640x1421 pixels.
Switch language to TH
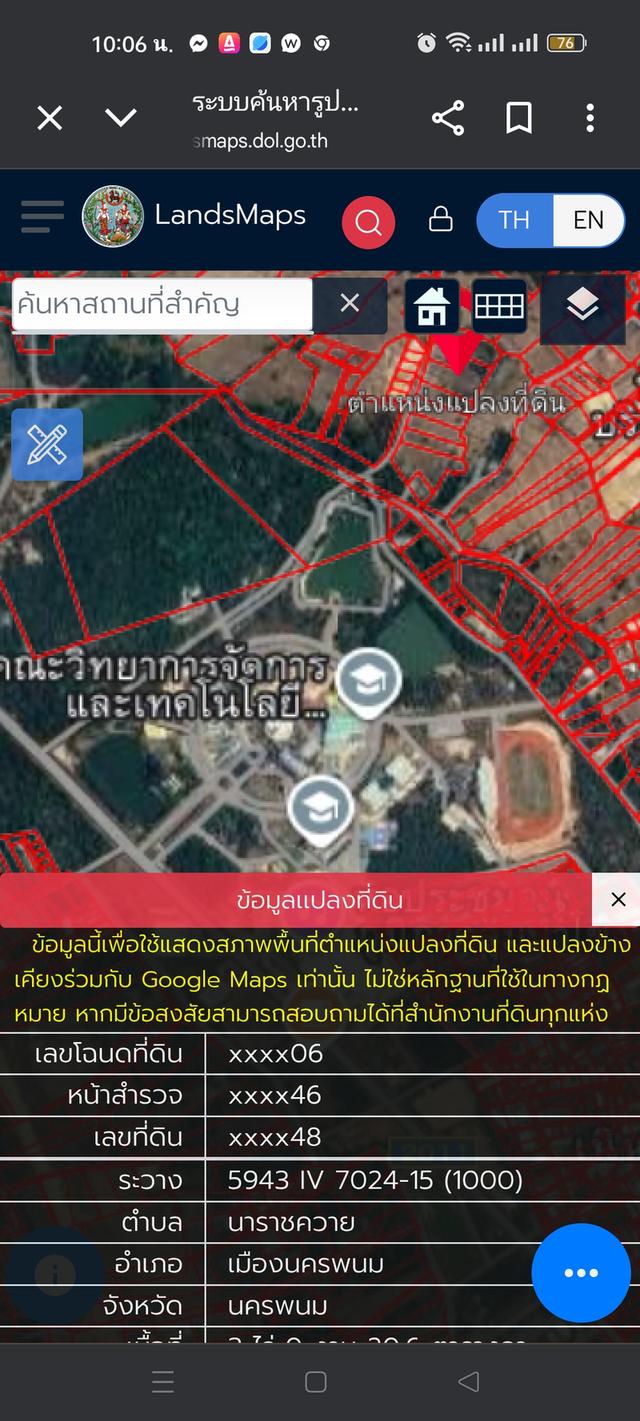[x=514, y=219]
